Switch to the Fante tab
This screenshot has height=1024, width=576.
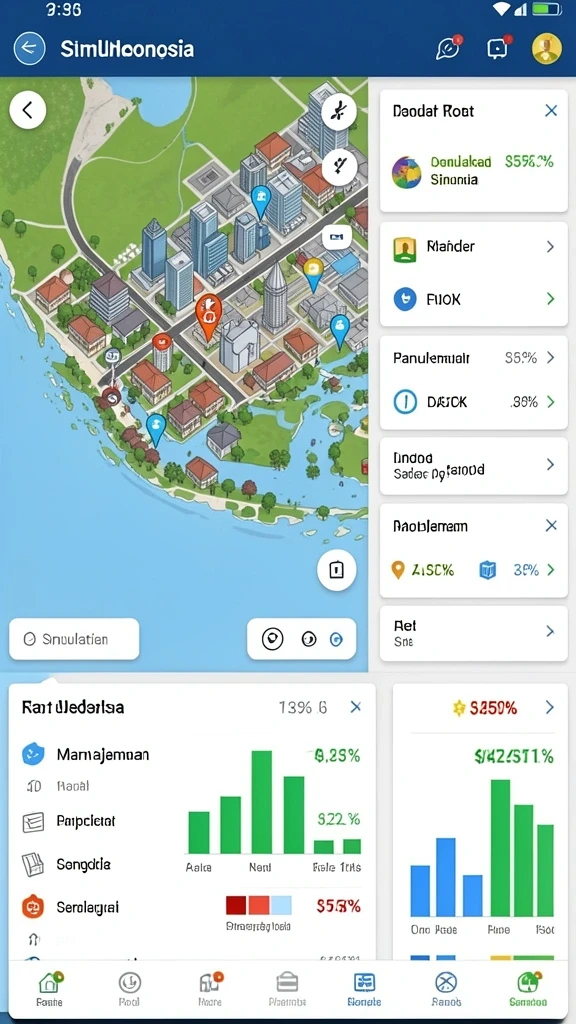point(50,987)
